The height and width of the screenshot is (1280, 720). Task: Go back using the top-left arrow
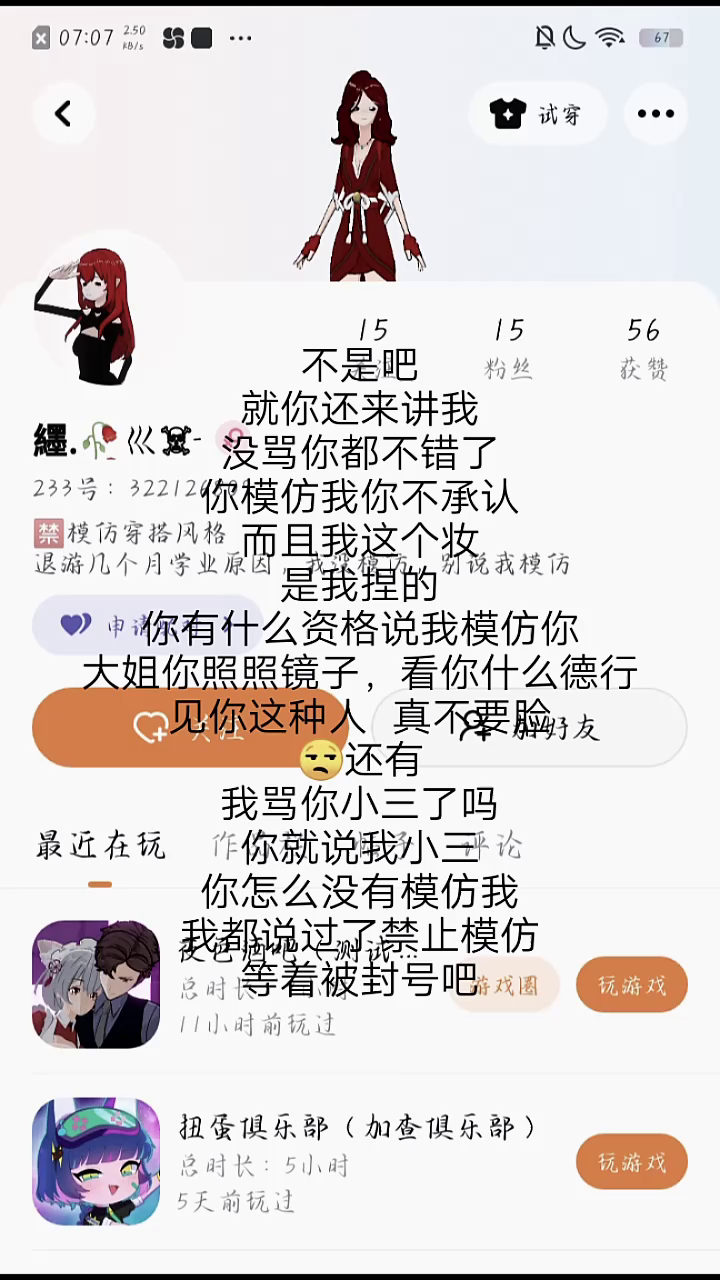[63, 114]
